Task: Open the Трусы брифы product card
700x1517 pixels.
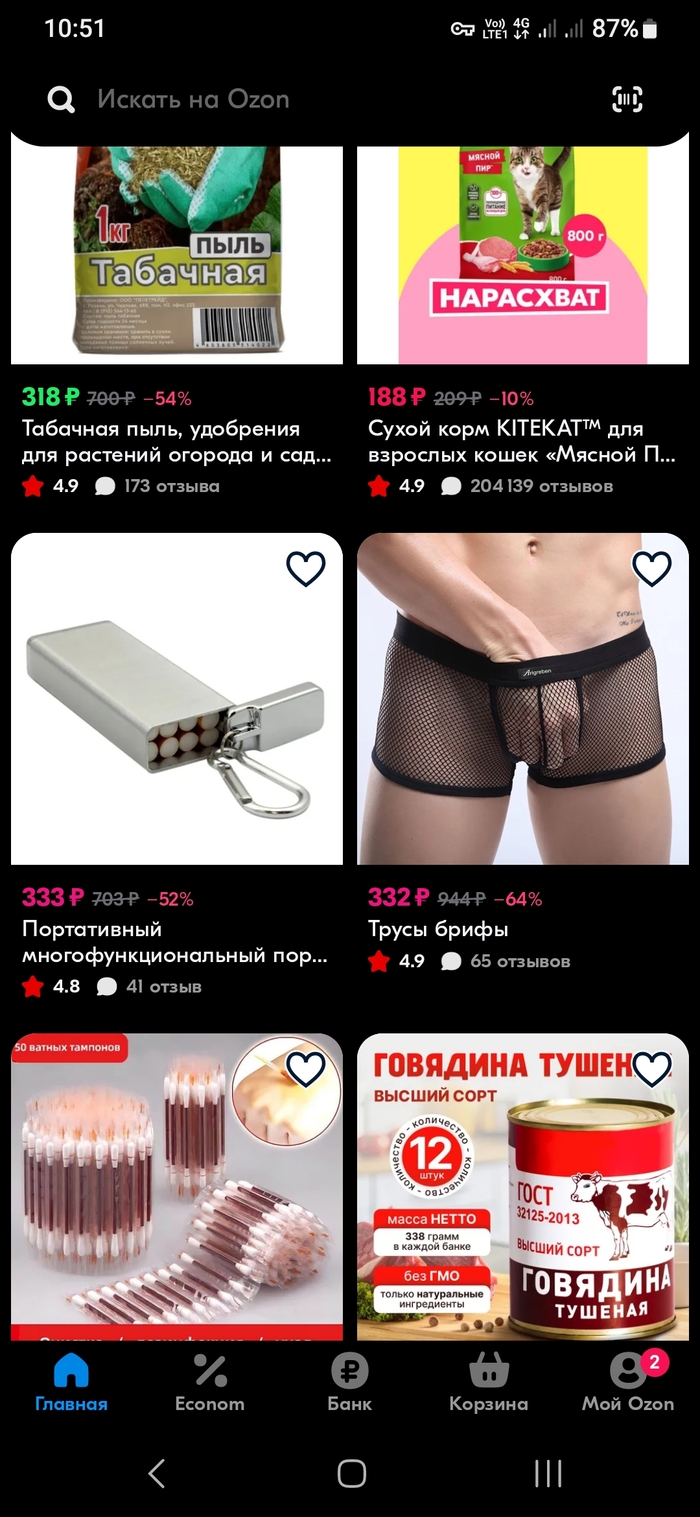Action: [522, 700]
